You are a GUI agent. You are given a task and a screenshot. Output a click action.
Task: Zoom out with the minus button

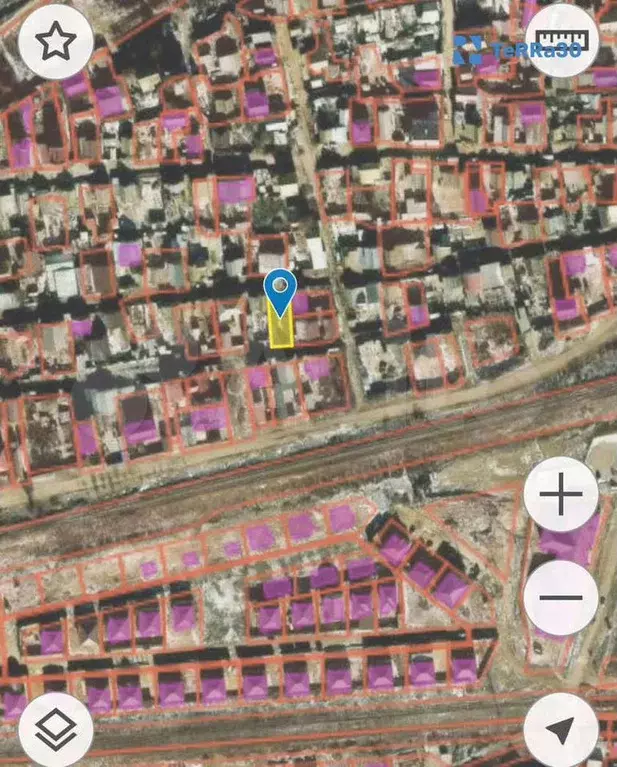click(x=561, y=597)
